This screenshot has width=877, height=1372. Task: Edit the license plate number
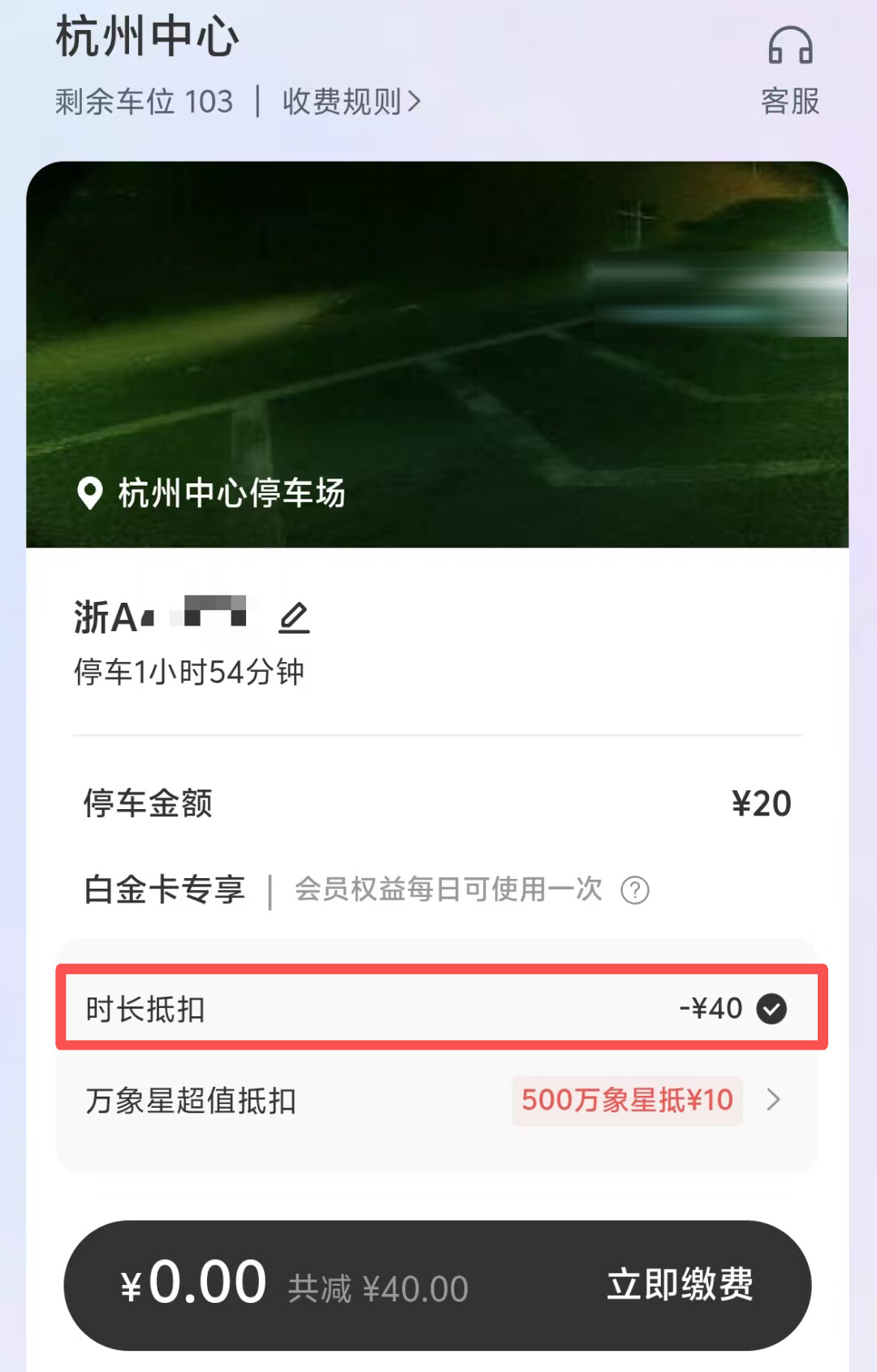294,618
